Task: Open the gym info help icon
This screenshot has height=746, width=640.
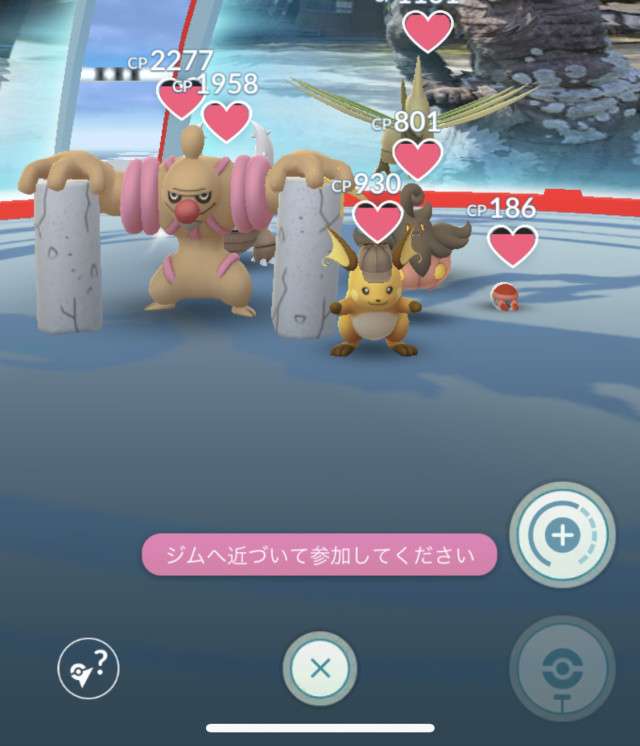Action: coord(88,668)
